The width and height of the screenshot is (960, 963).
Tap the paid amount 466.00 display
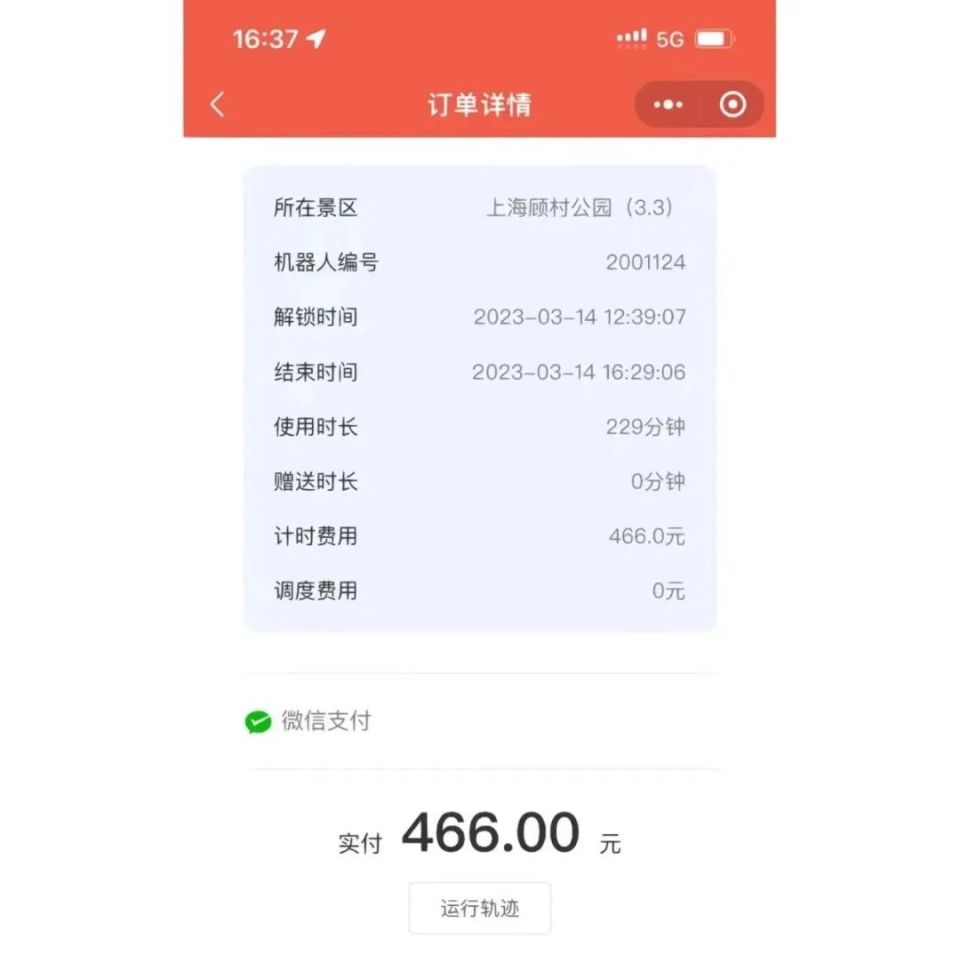(487, 832)
